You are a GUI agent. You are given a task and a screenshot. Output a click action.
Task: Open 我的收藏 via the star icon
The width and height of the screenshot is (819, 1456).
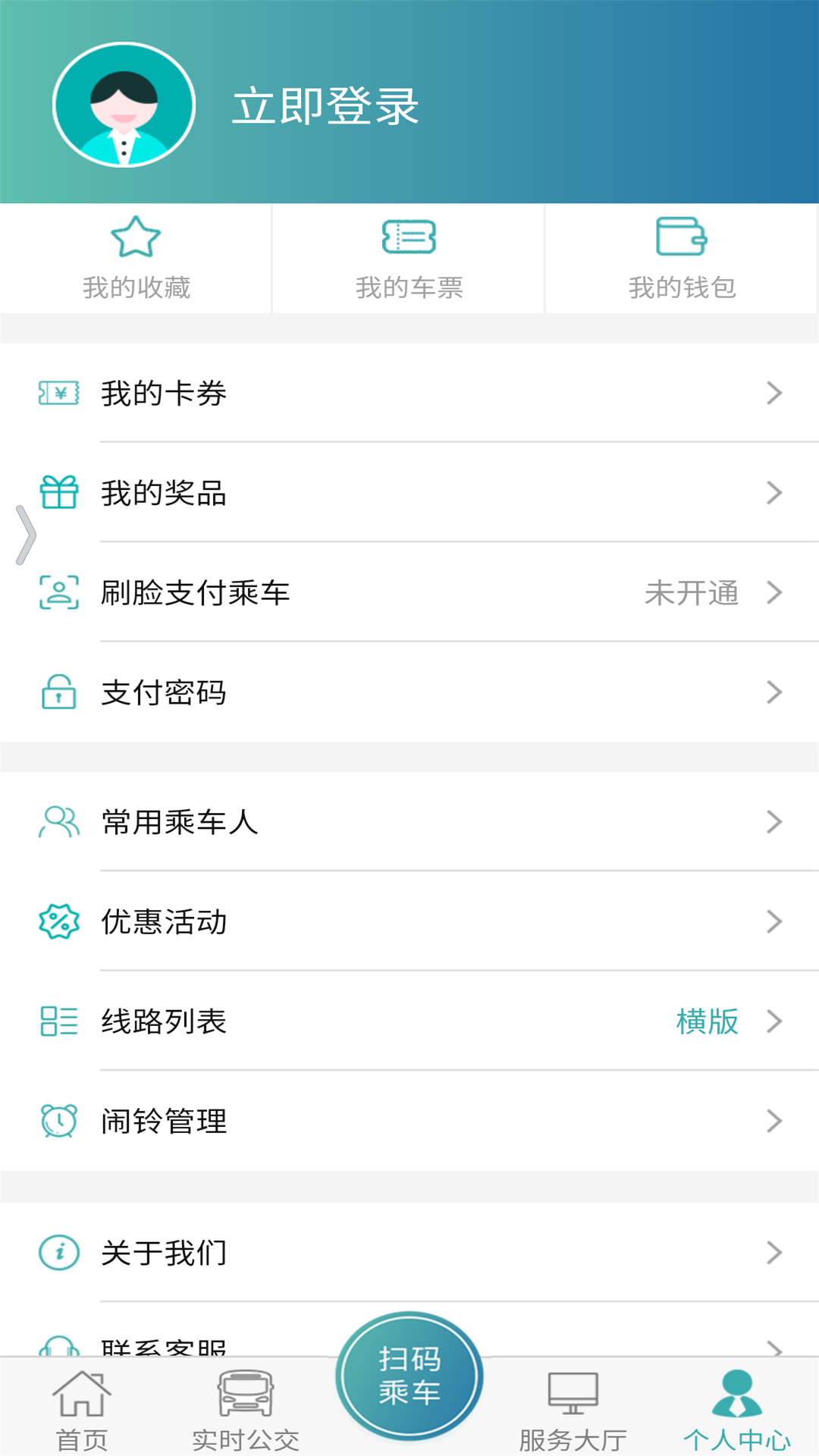pyautogui.click(x=135, y=238)
